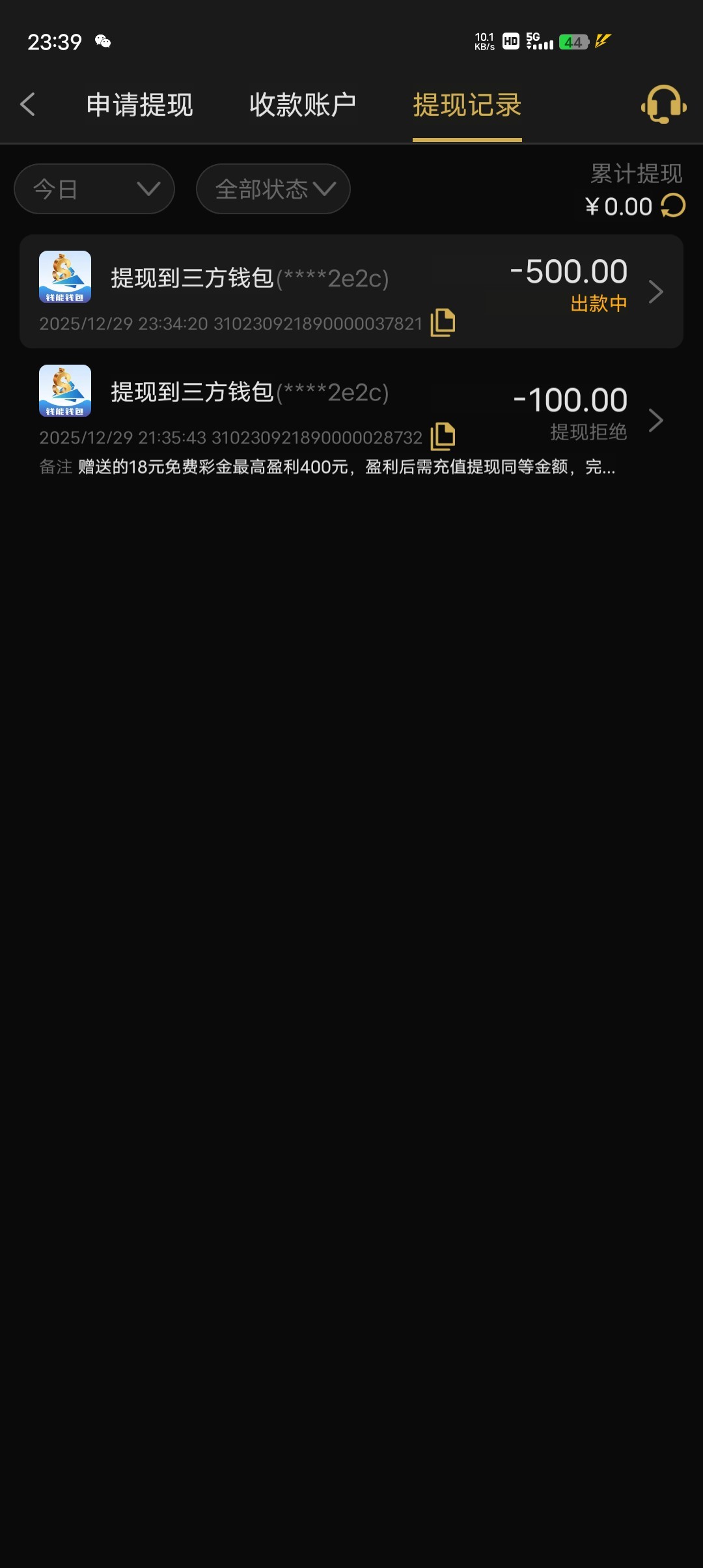Image resolution: width=703 pixels, height=1568 pixels.
Task: Refresh the 累计提现 total amount
Action: pos(673,206)
